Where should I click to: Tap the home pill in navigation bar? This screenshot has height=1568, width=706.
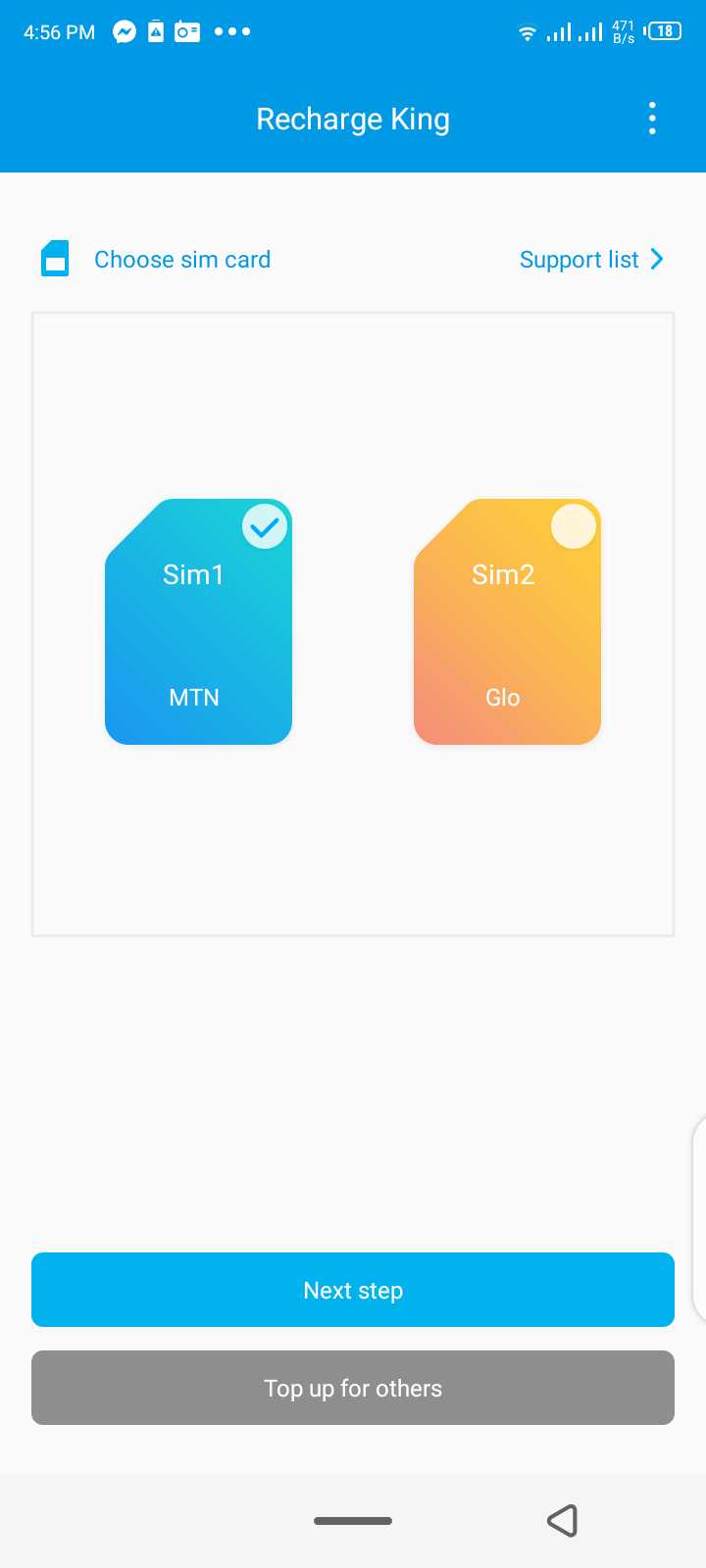click(x=353, y=1521)
